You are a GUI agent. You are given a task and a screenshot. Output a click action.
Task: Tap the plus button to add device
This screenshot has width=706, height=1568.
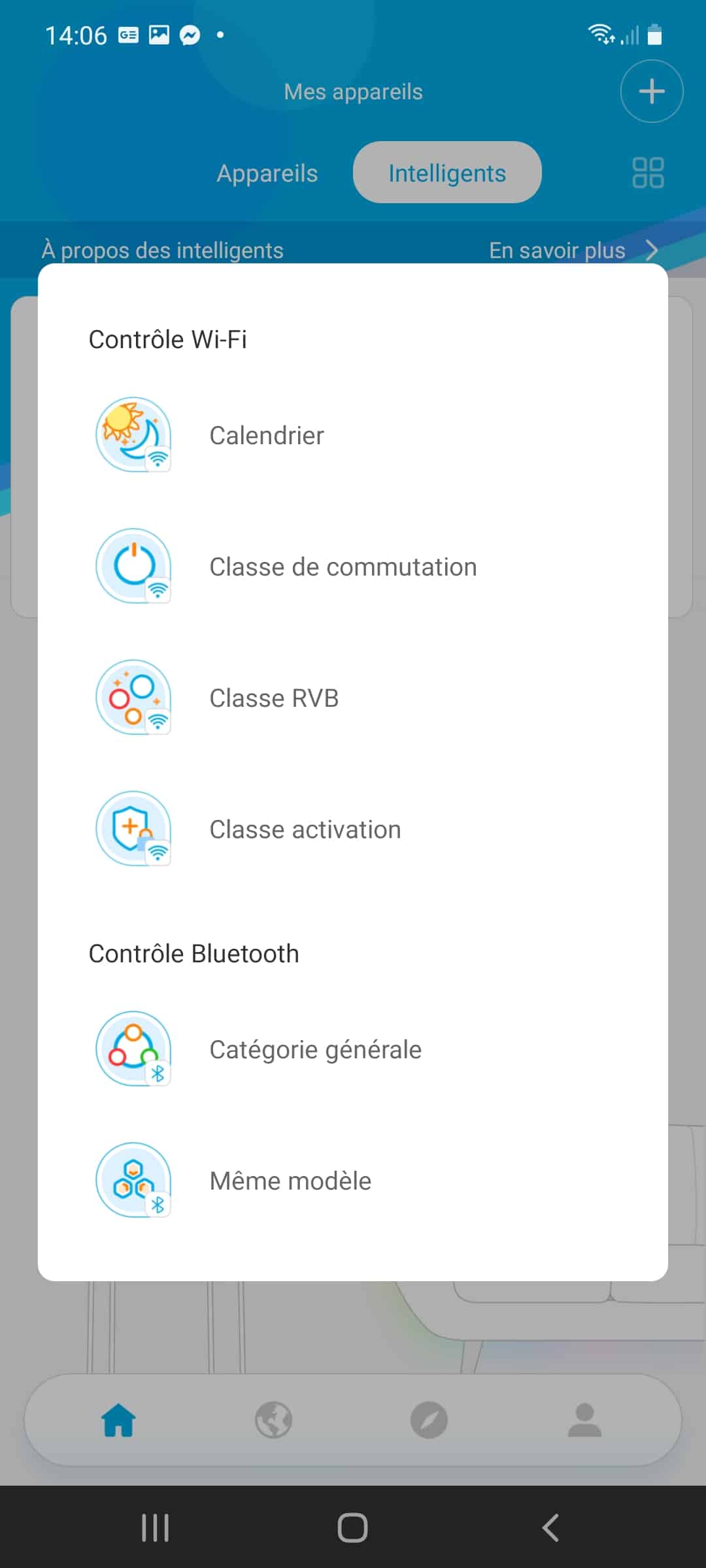pyautogui.click(x=652, y=91)
